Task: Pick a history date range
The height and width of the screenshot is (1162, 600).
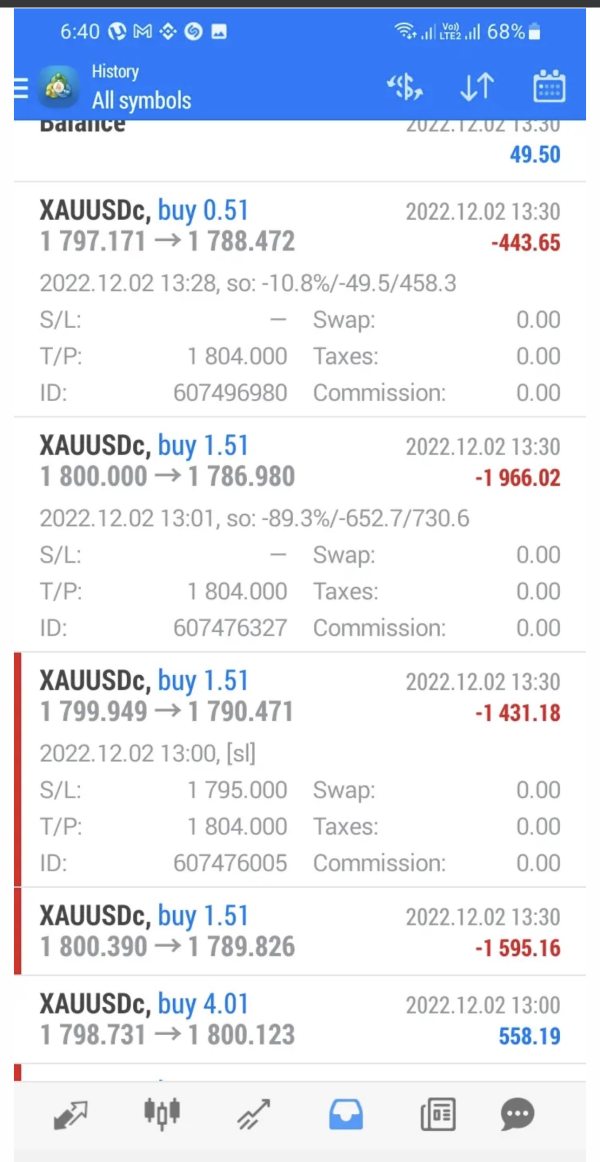Action: pos(549,88)
